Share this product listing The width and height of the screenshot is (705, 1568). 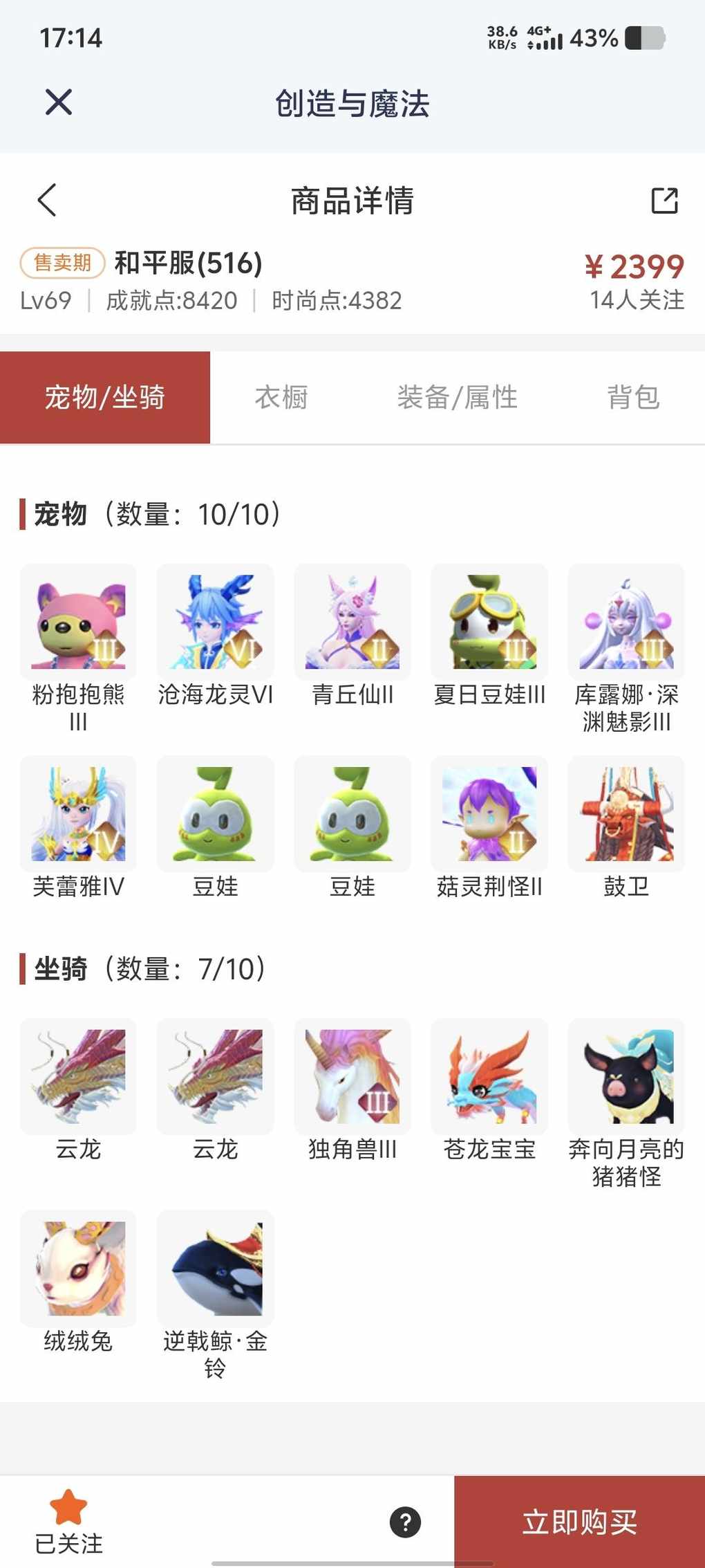coord(664,201)
